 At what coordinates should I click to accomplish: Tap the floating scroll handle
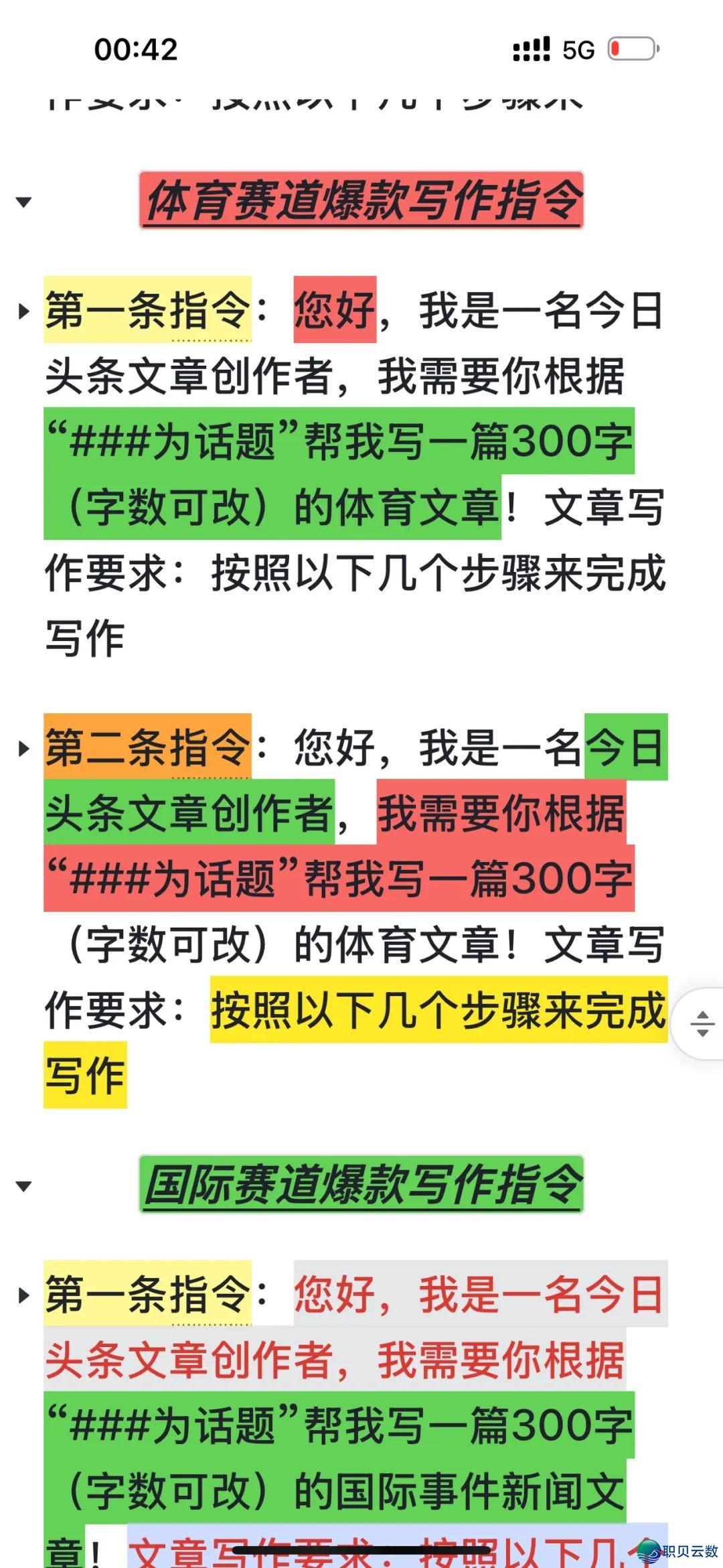pos(702,1023)
